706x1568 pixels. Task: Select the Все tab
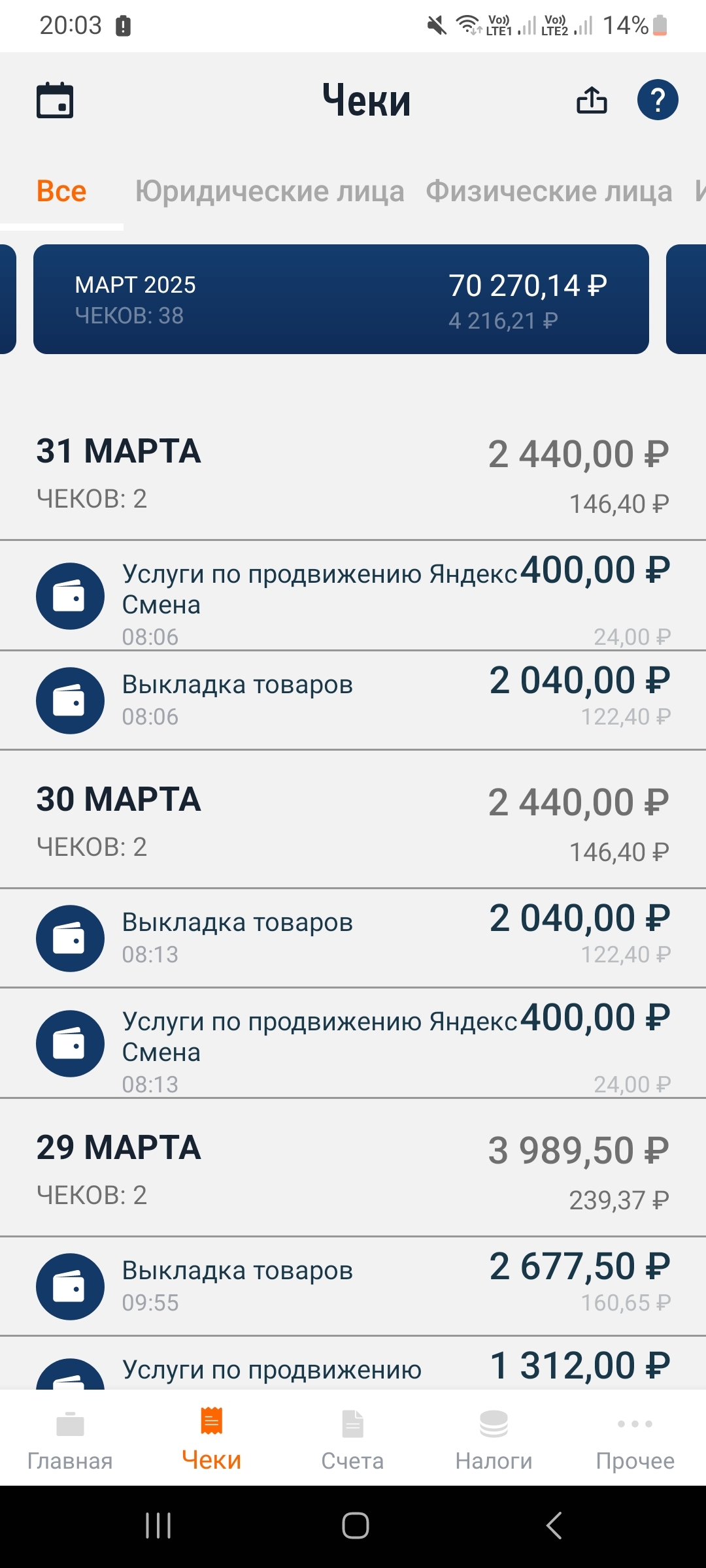point(61,191)
